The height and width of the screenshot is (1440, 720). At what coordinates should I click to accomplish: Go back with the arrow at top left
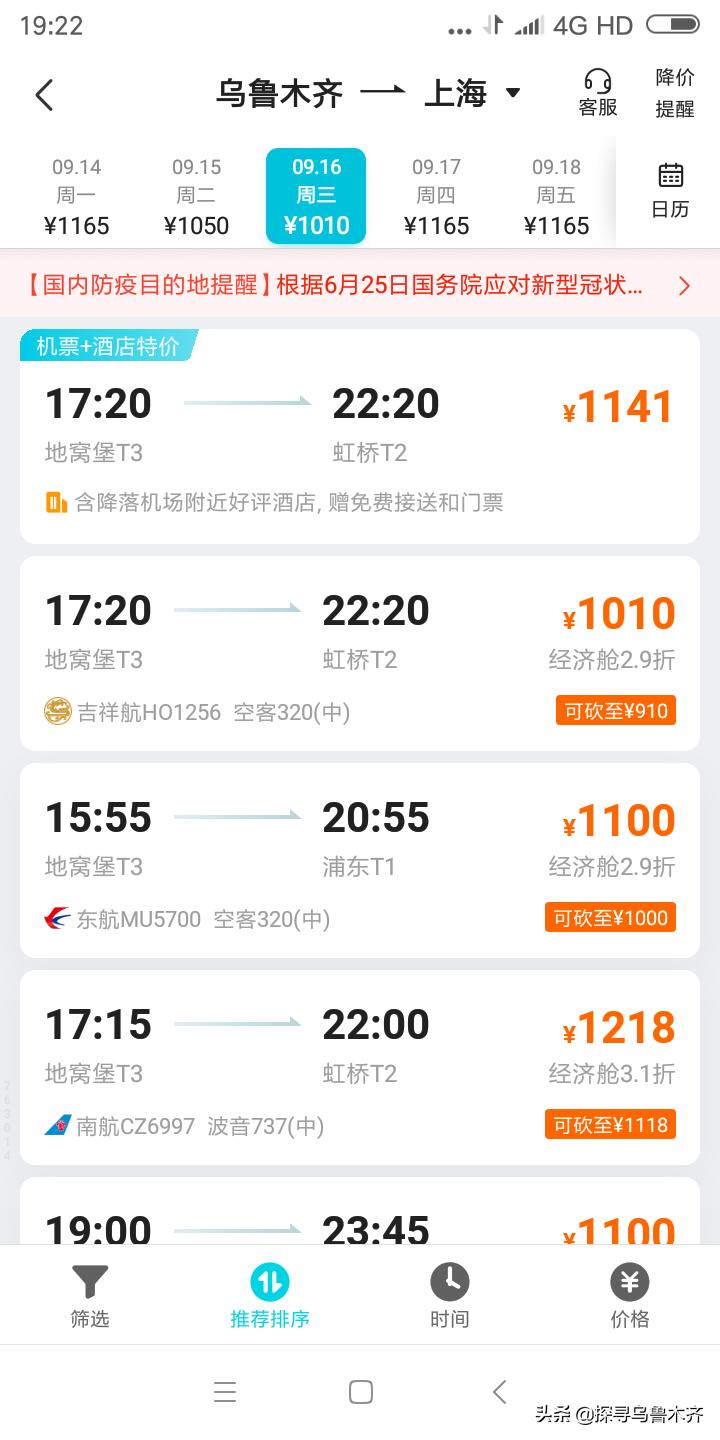pos(42,93)
